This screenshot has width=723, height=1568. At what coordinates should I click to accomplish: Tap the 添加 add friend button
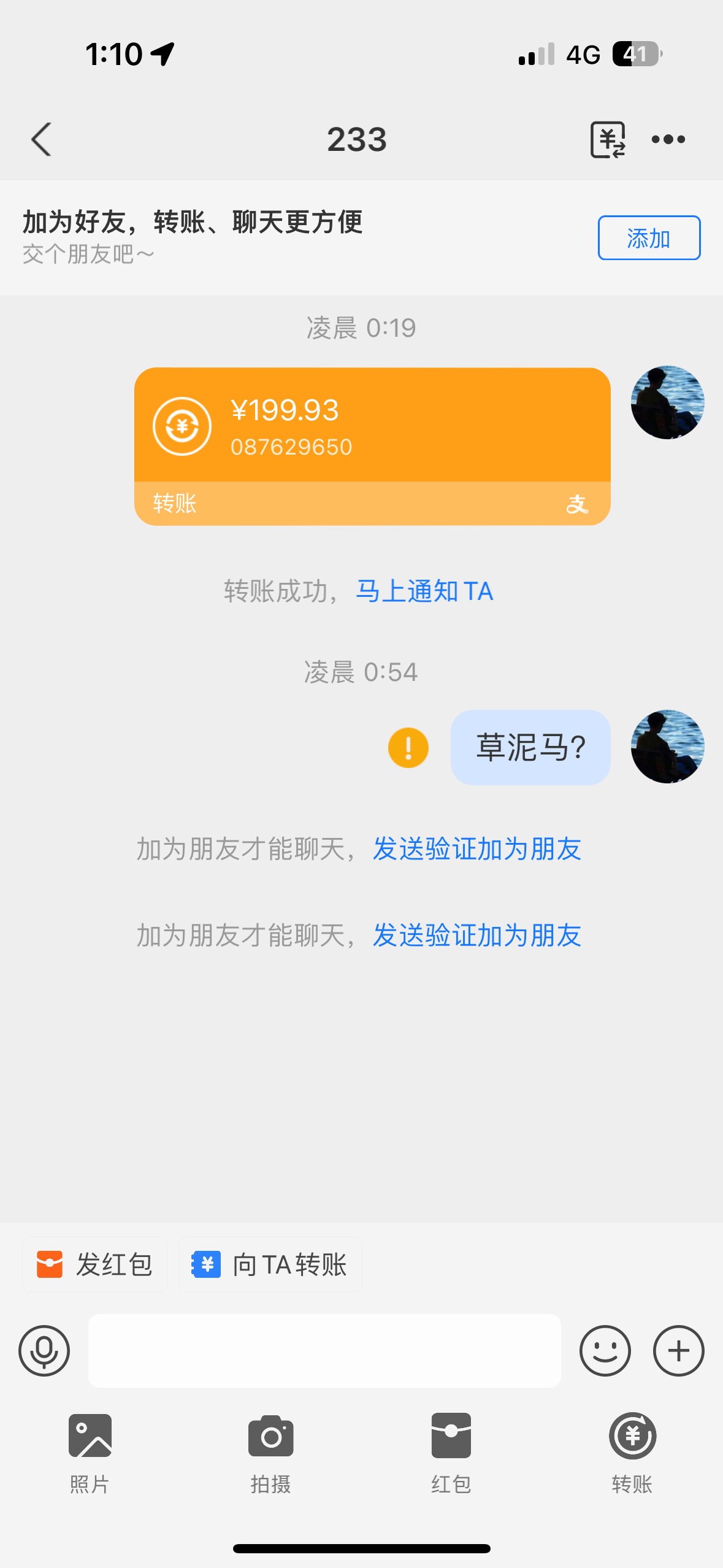coord(648,238)
